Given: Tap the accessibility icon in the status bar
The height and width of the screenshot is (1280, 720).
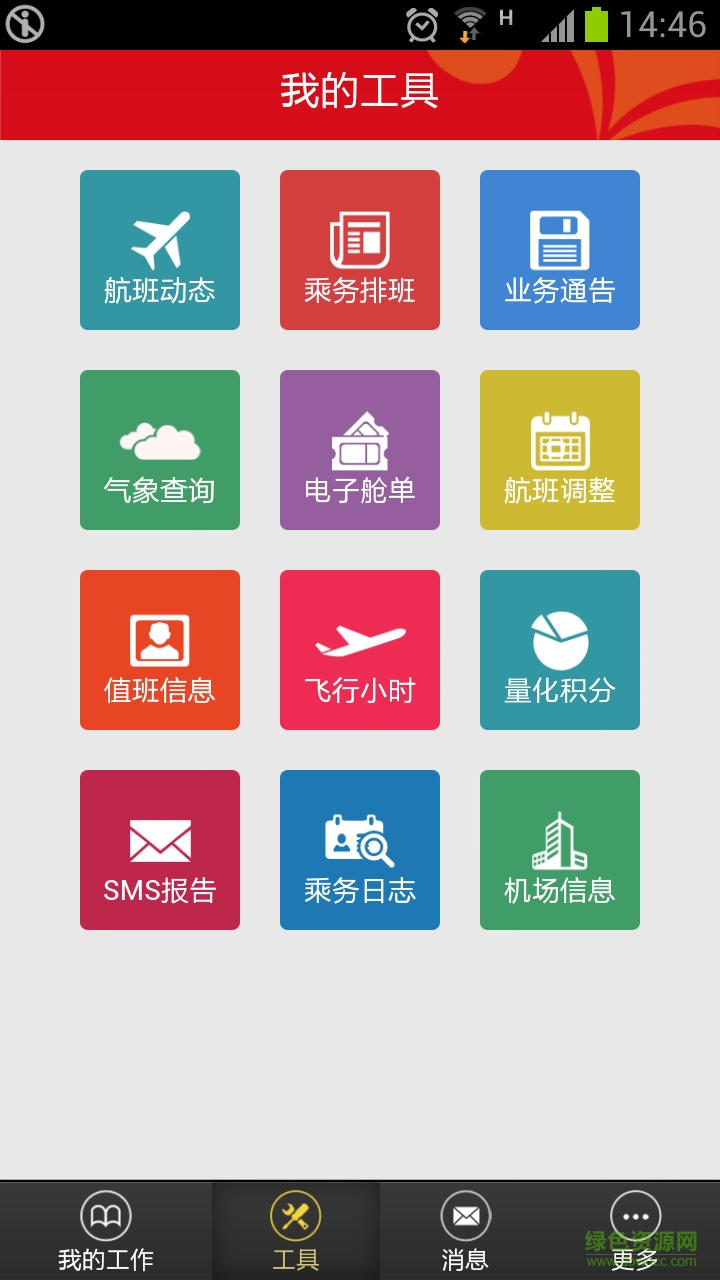Looking at the screenshot, I should [24, 24].
